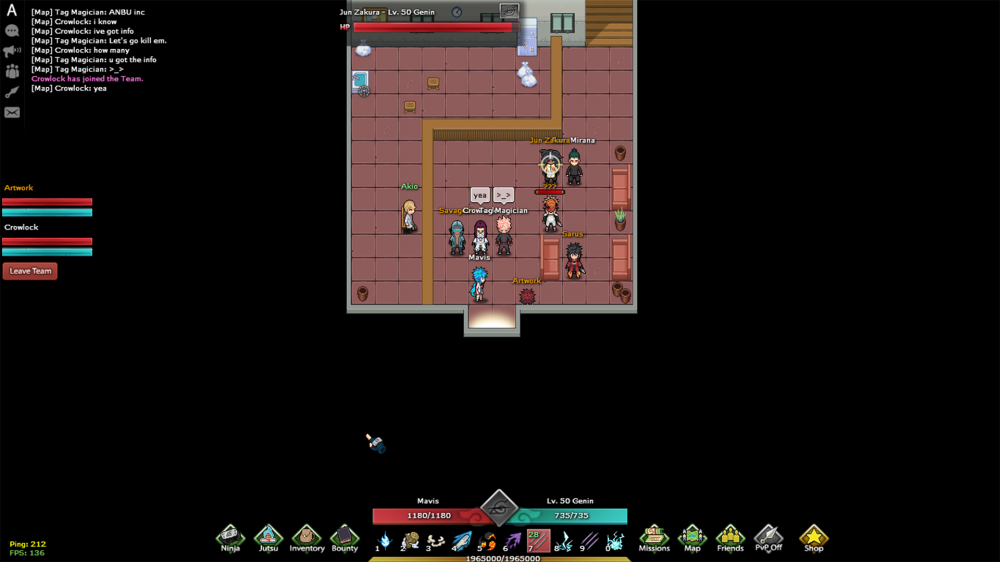Open the envelope private messages
The width and height of the screenshot is (1000, 562).
tap(12, 113)
